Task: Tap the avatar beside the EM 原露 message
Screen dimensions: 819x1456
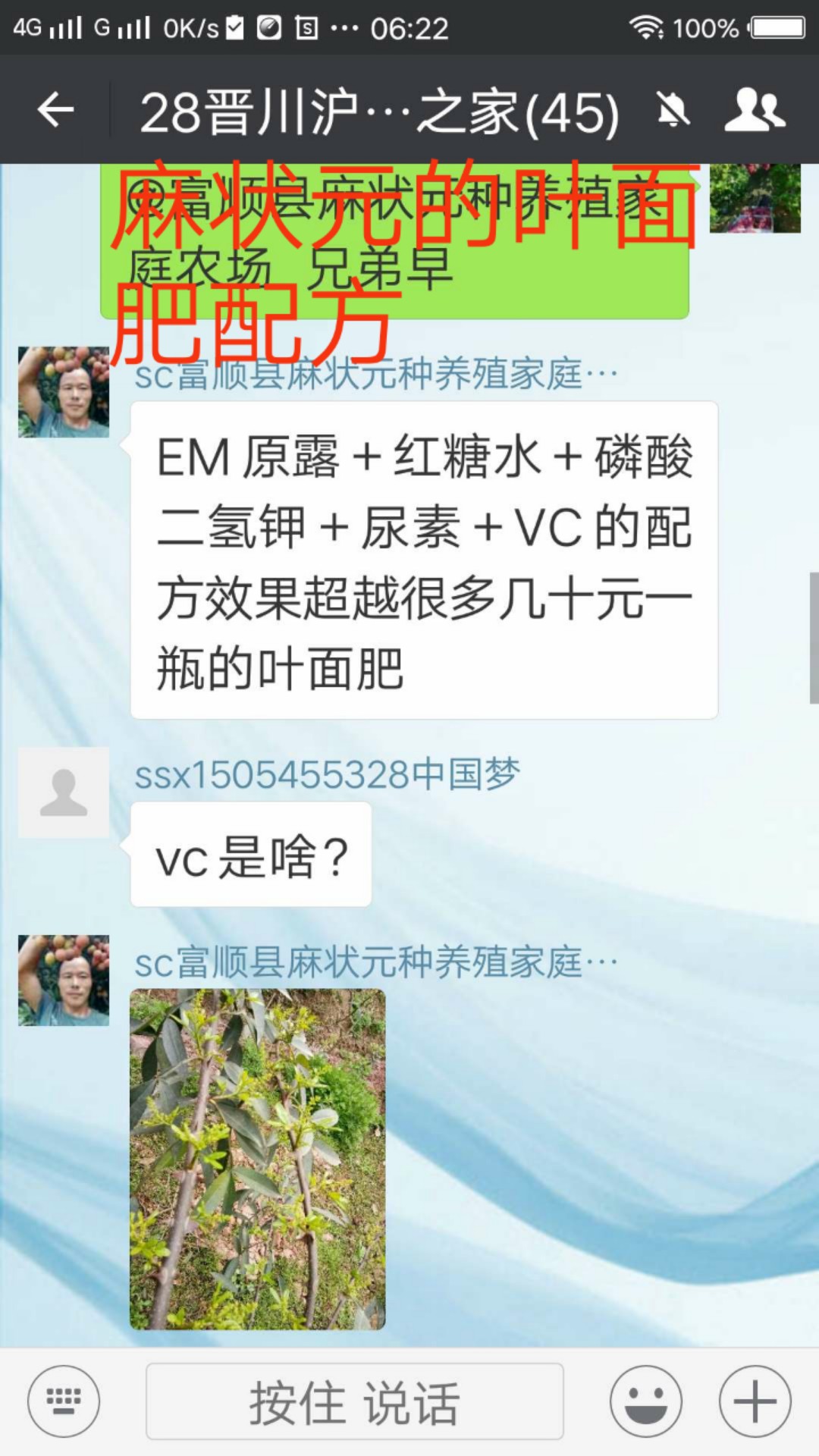Action: click(64, 392)
